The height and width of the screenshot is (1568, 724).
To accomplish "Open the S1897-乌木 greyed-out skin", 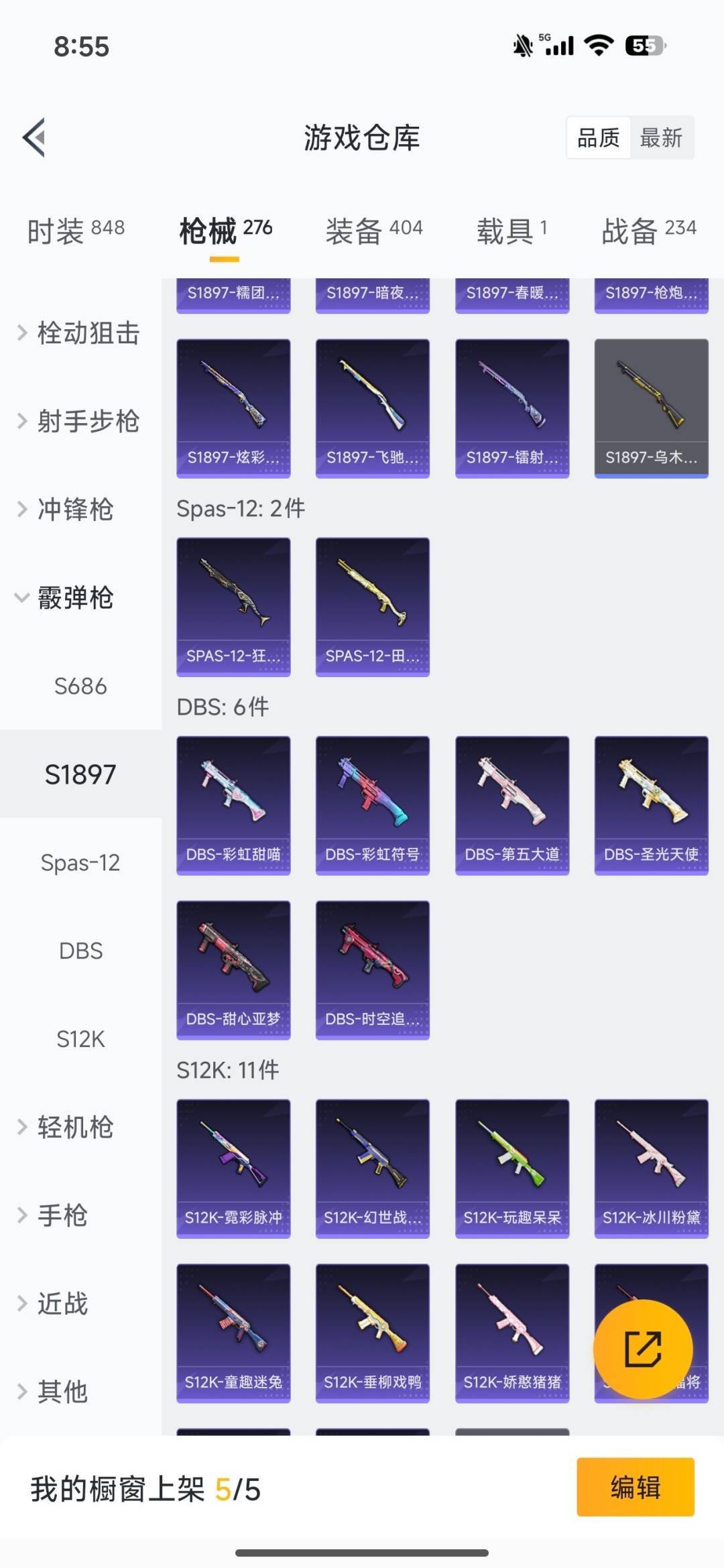I will [x=651, y=406].
